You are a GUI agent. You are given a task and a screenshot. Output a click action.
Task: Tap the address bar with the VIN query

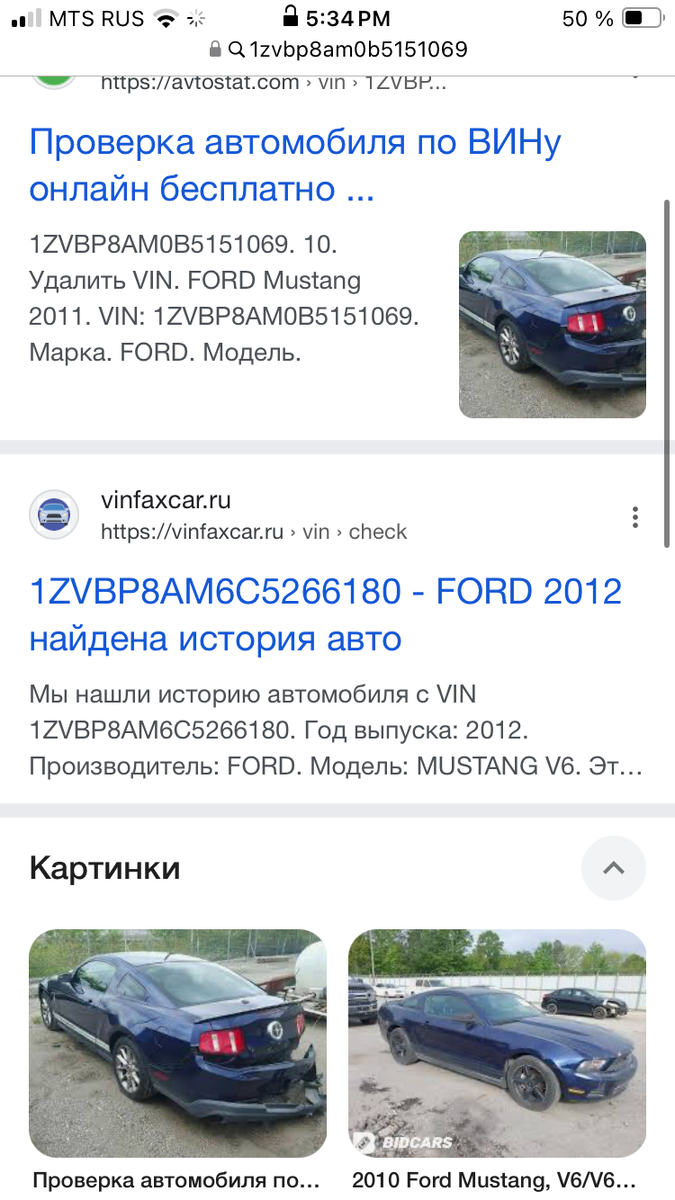[338, 49]
